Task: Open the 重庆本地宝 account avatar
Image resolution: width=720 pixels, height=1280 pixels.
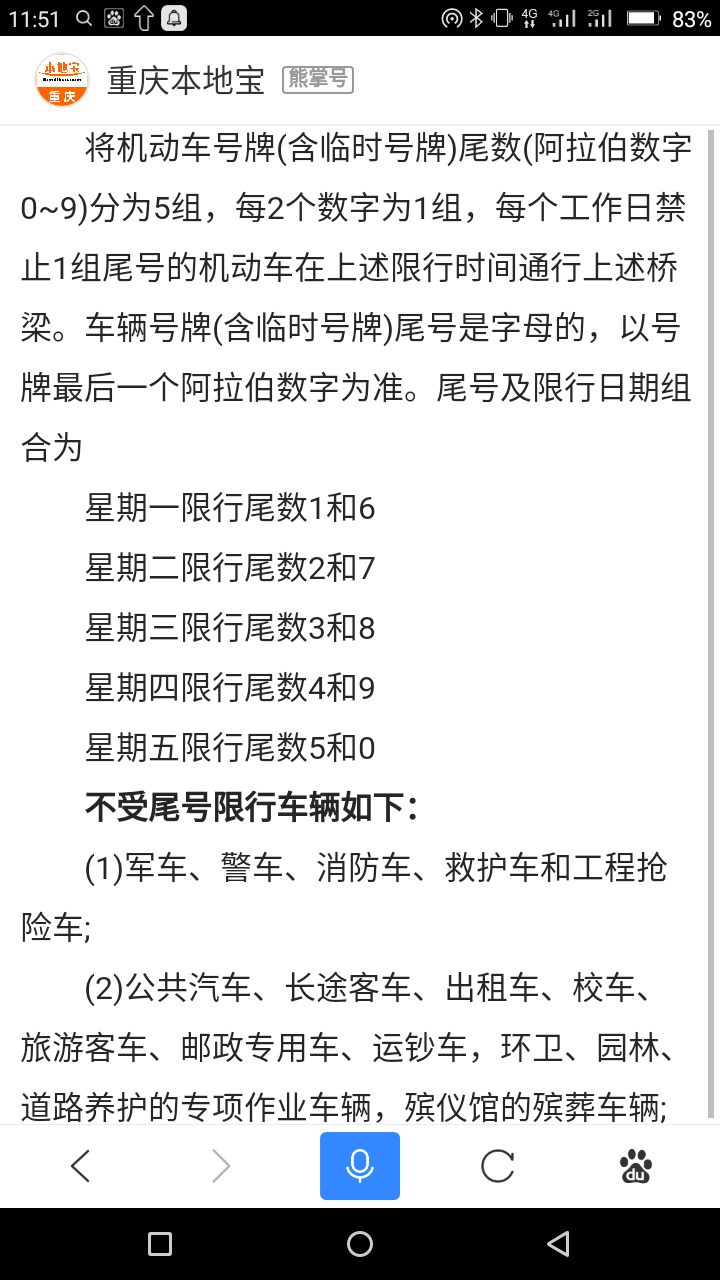Action: point(62,80)
